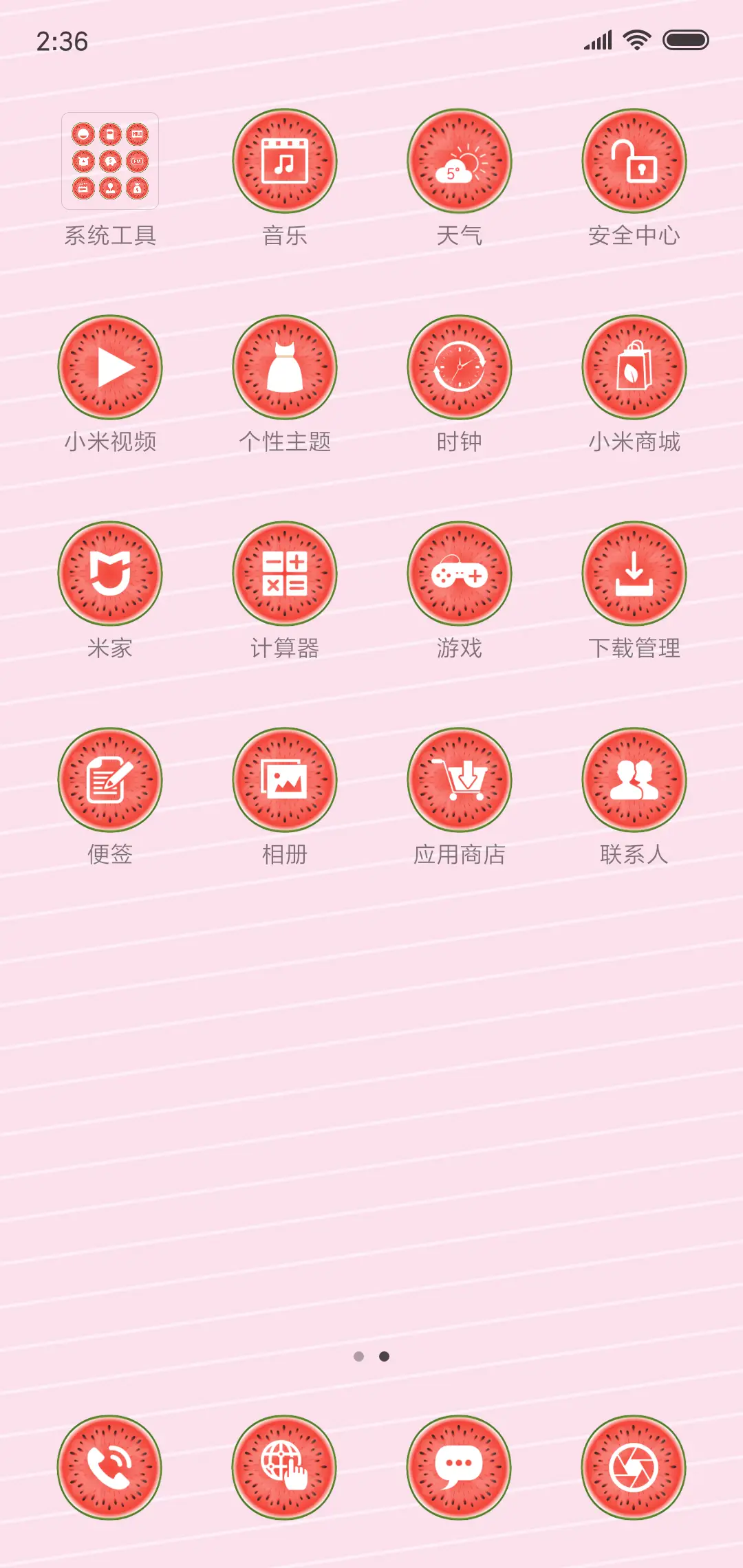This screenshot has width=743, height=1568.
Task: Open the 音乐 music app
Action: click(285, 161)
